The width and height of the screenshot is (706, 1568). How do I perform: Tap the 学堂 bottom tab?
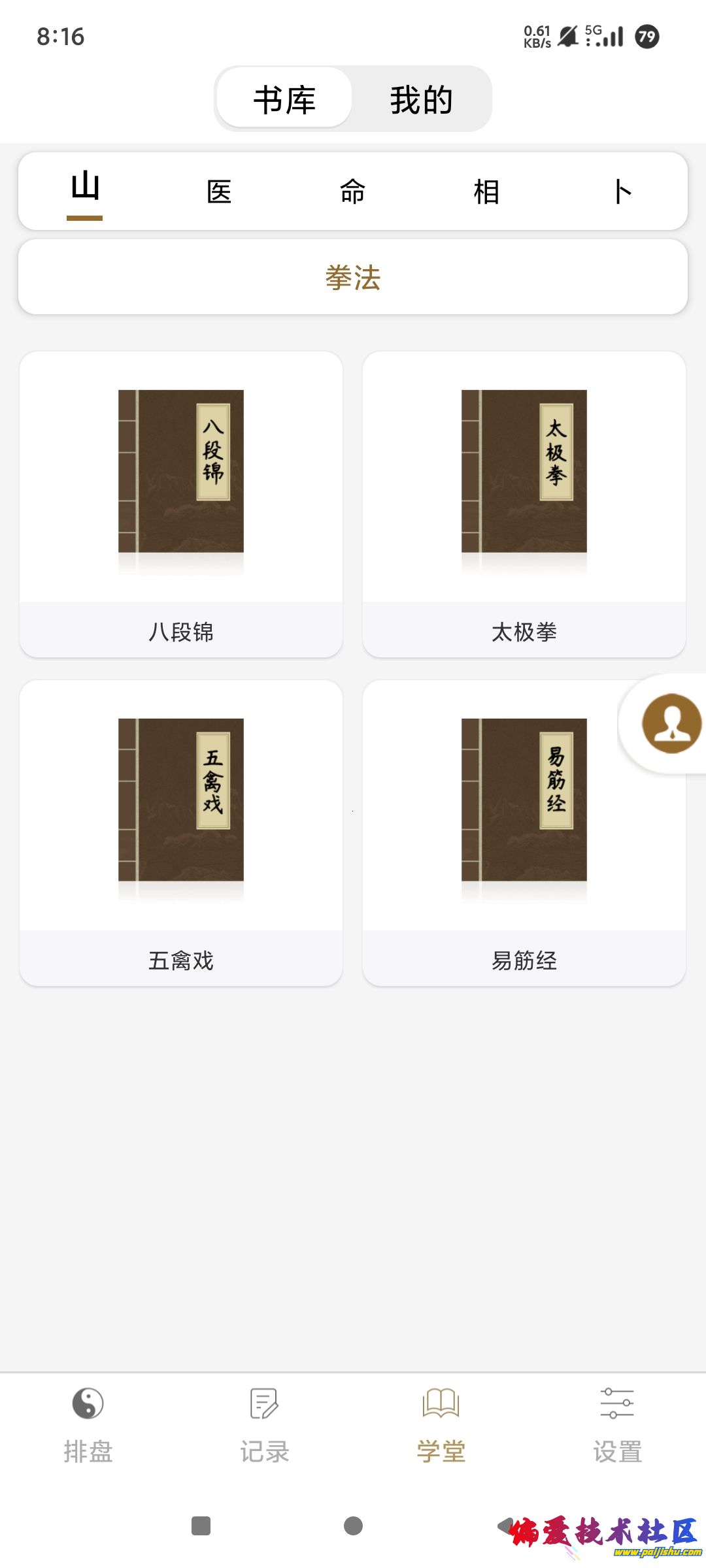[441, 1424]
